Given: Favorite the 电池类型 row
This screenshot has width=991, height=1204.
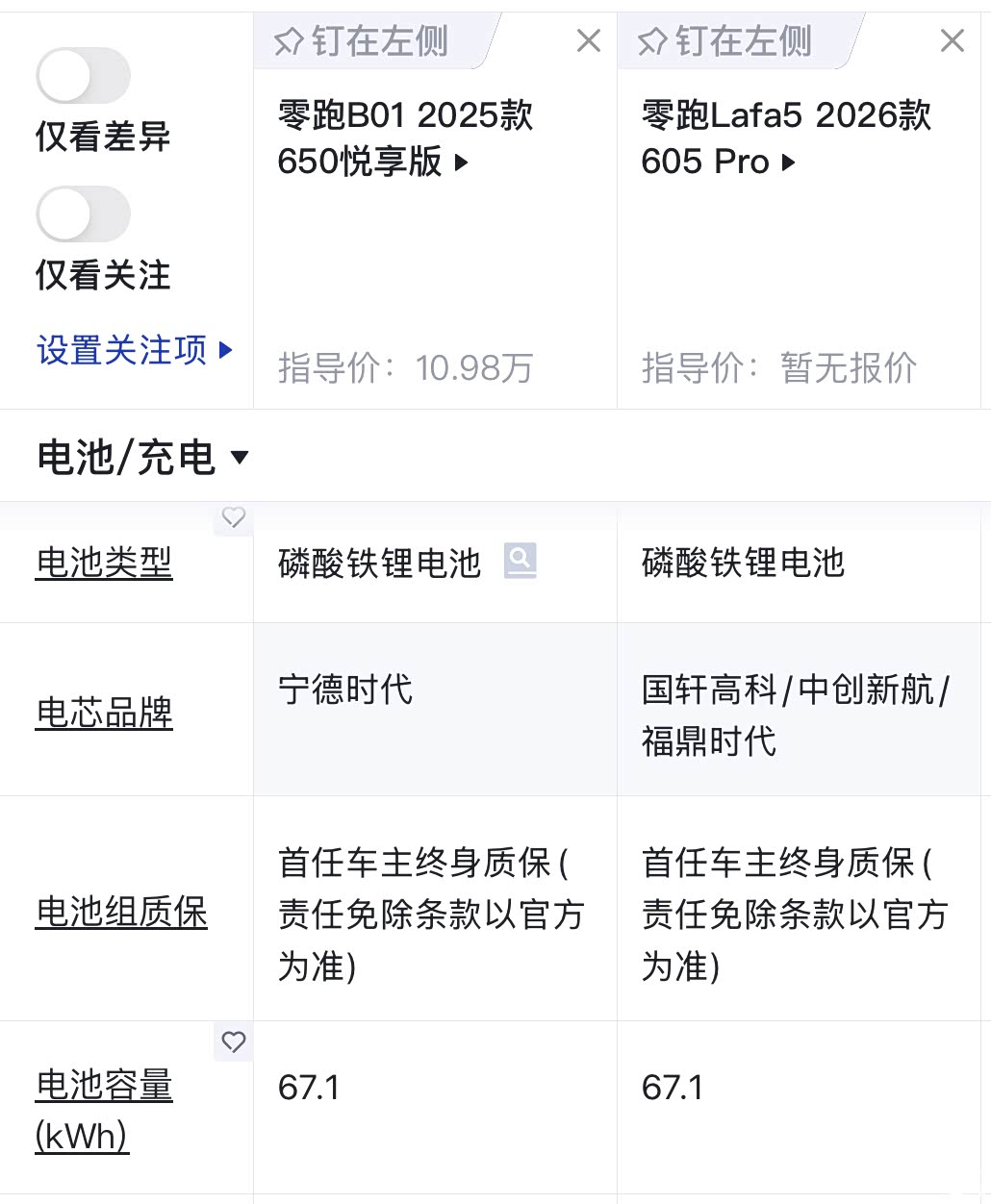Looking at the screenshot, I should pos(234,517).
